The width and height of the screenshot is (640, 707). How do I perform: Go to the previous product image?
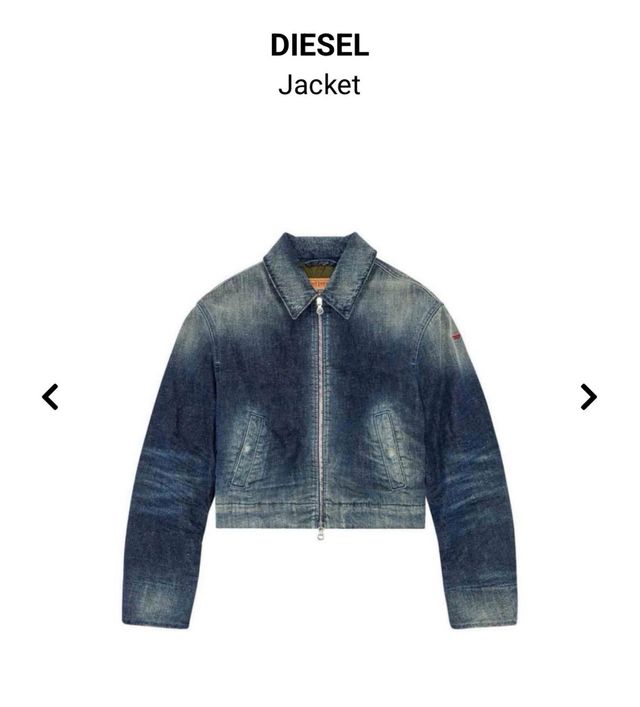[x=50, y=397]
